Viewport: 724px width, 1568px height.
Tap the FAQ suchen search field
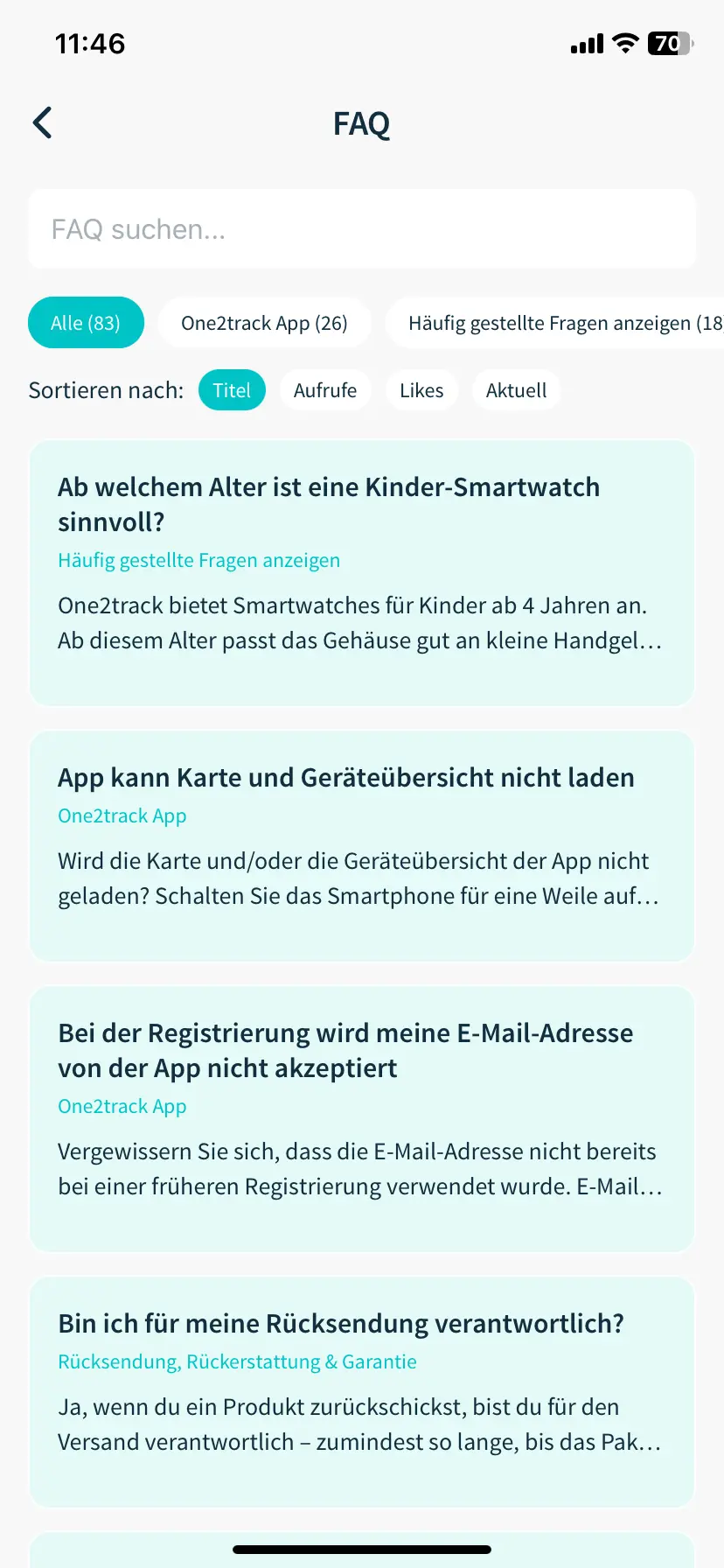(360, 228)
